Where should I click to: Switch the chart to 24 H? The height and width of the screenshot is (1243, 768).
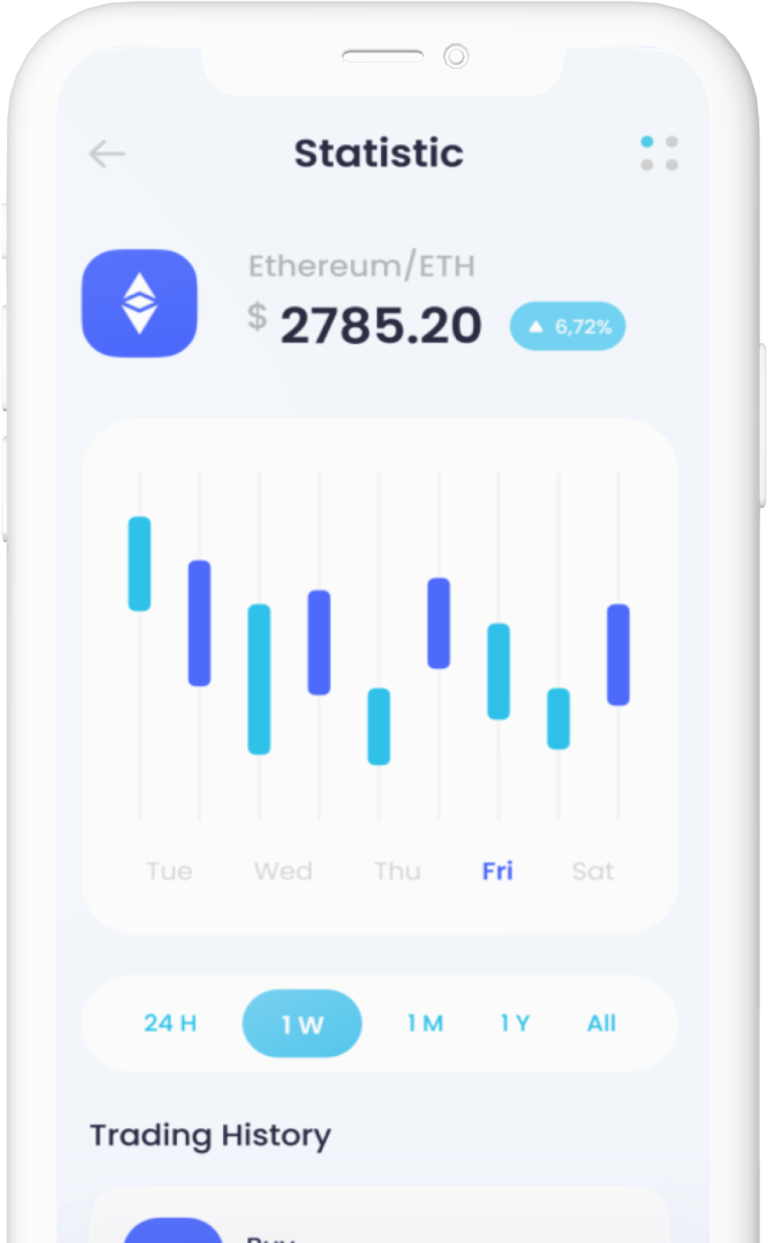tap(170, 1023)
